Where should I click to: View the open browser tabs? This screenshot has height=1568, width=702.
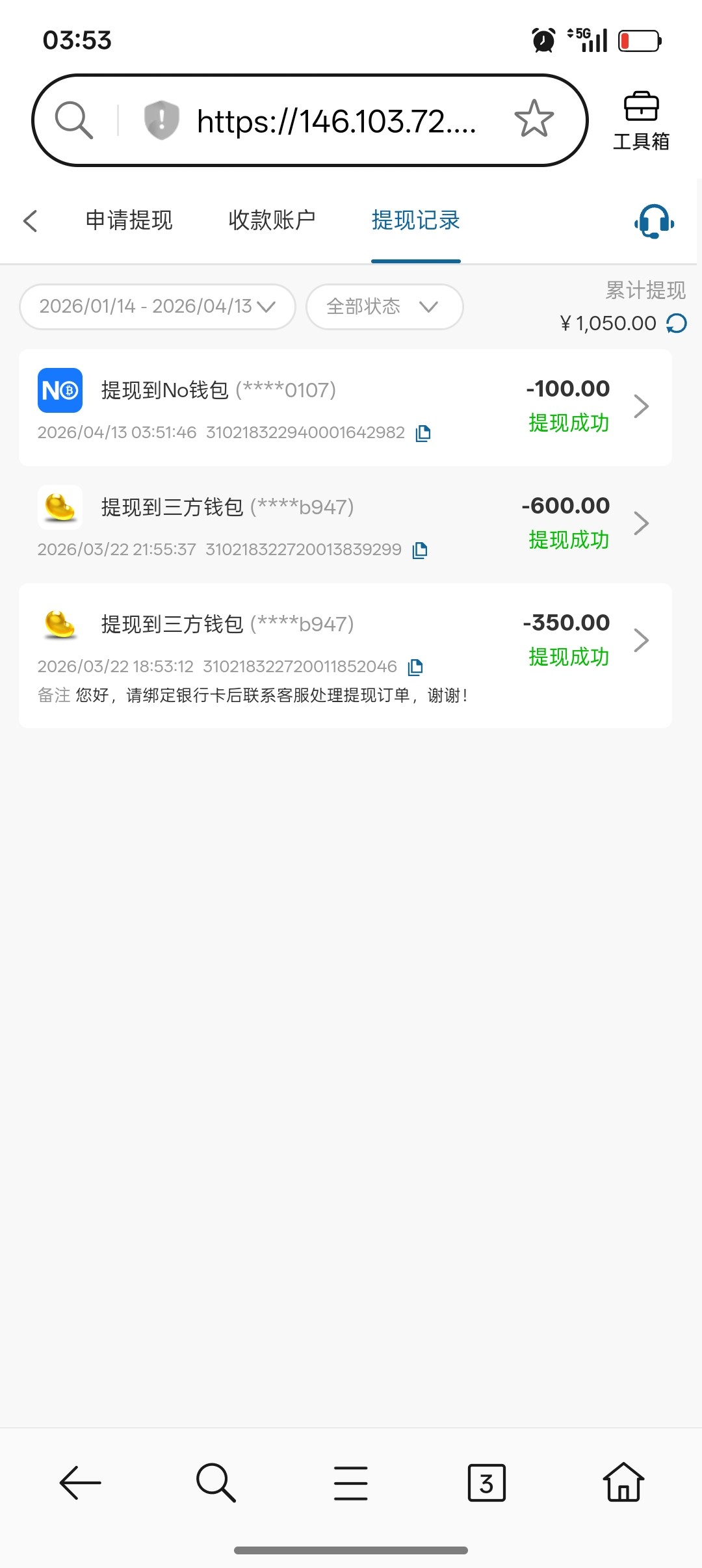486,1483
